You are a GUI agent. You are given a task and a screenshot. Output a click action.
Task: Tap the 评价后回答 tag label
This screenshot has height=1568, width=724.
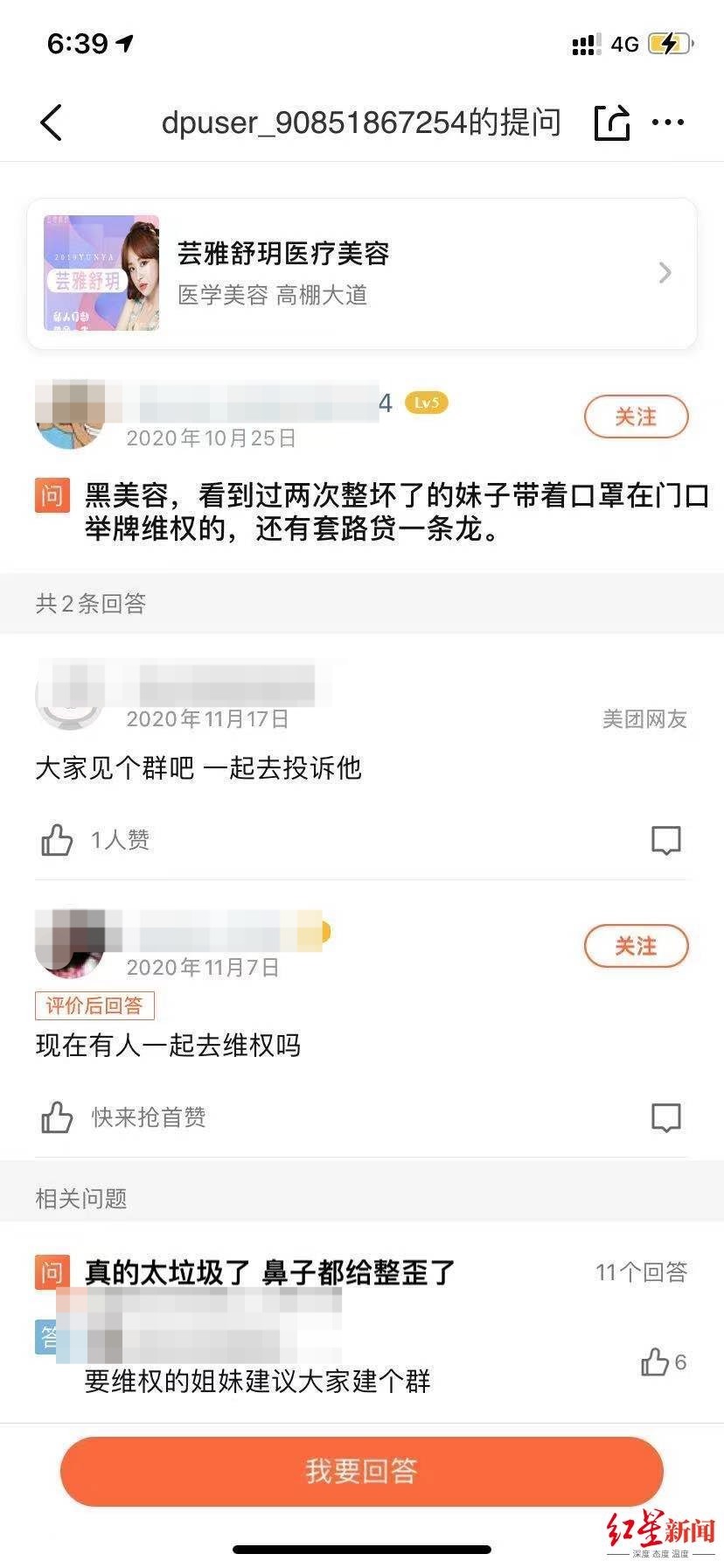pos(94,1005)
